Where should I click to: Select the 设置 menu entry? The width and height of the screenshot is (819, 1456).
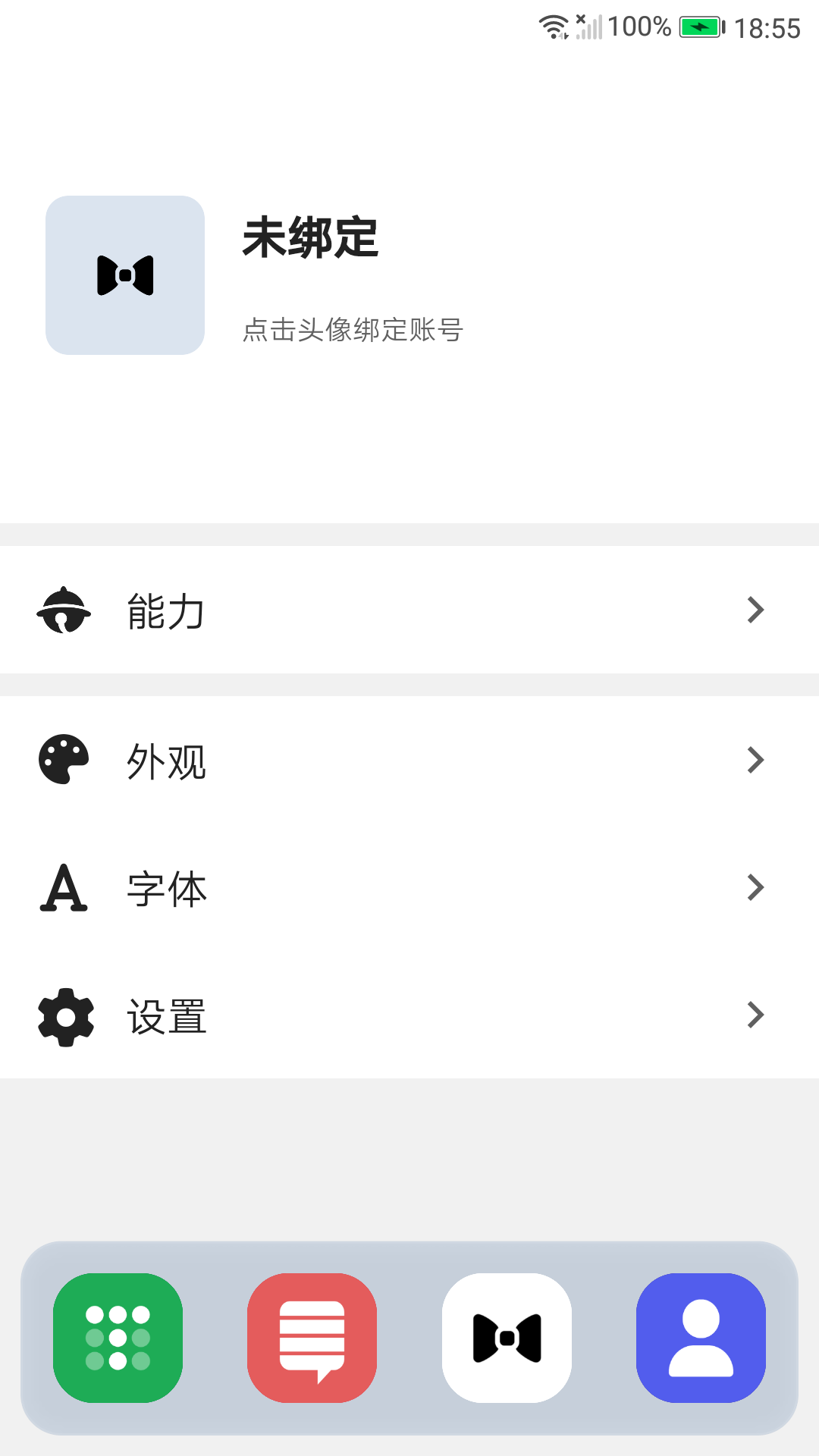167,1017
